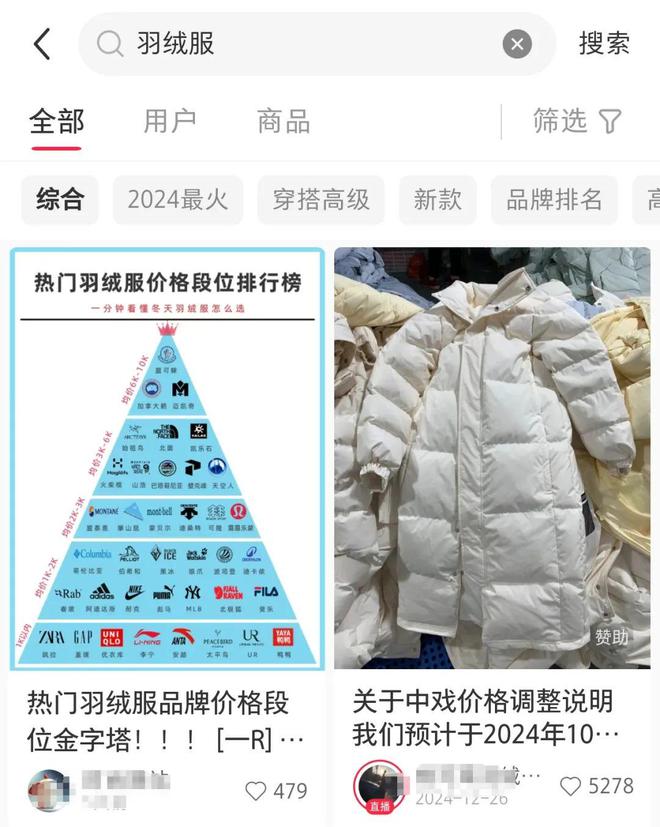Open the 热门羽绒服品牌价格段位金字塔 post
This screenshot has width=660, height=827.
click(167, 460)
